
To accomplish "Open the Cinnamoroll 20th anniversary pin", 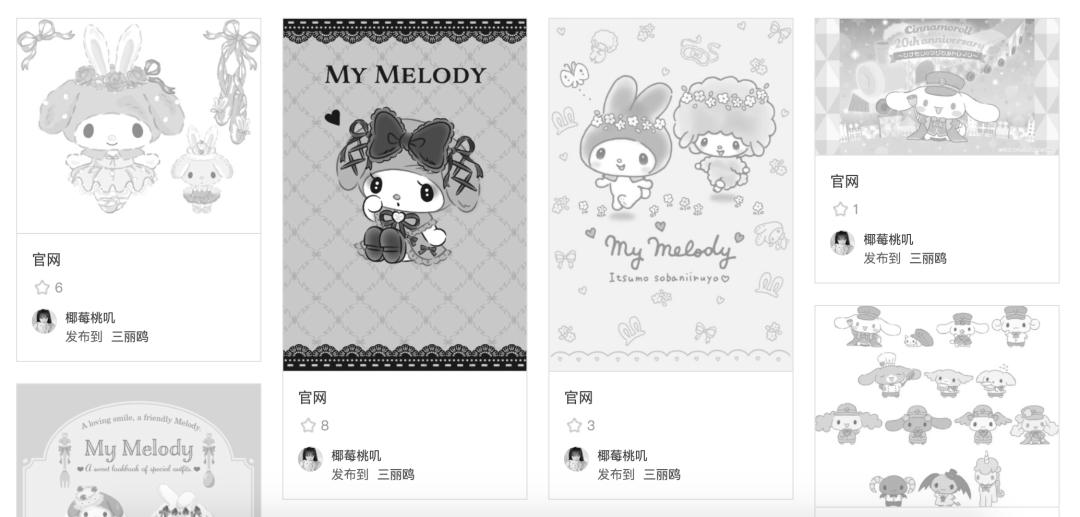I will (x=936, y=87).
